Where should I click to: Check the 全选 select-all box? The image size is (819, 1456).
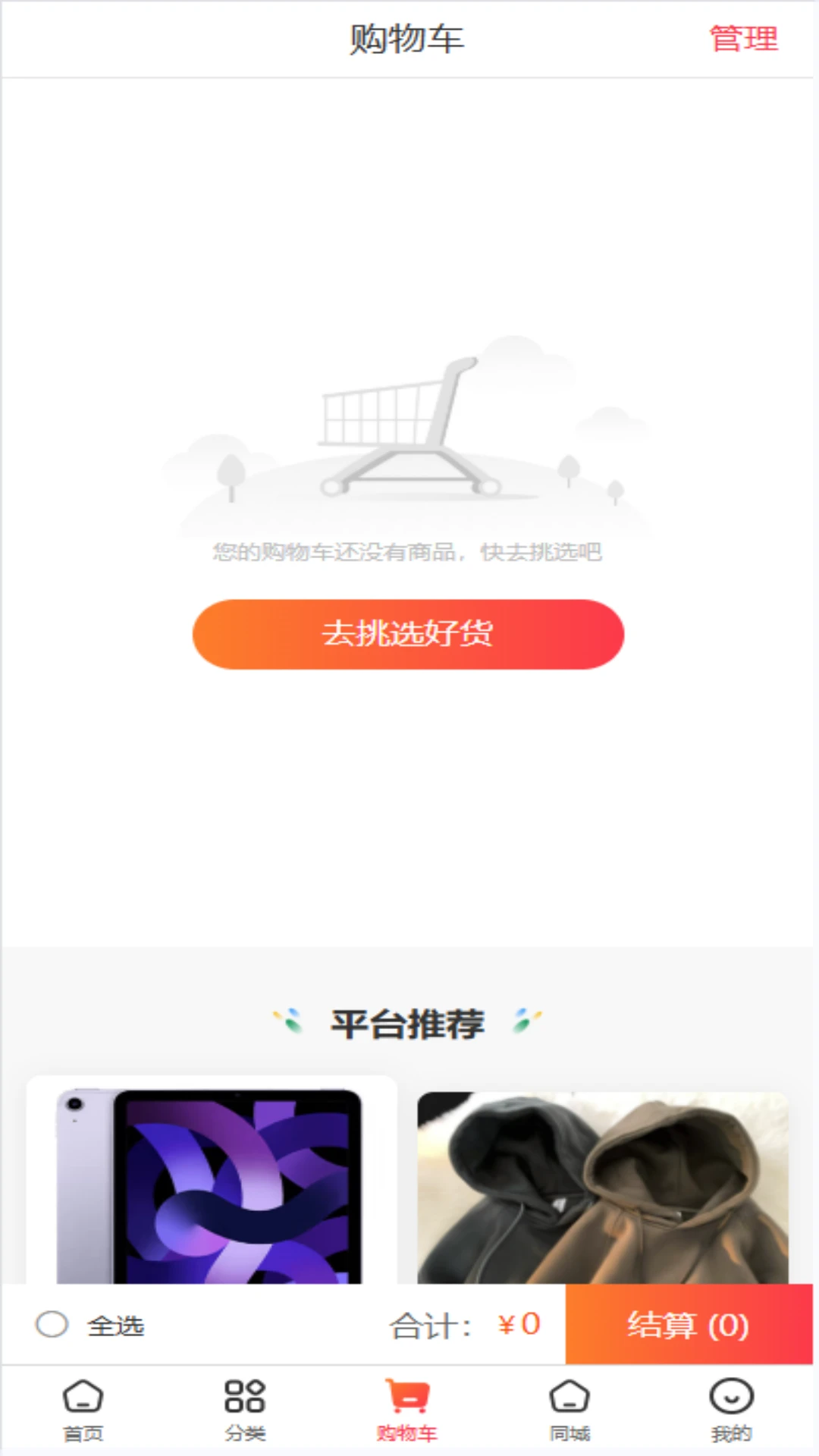pyautogui.click(x=52, y=1325)
